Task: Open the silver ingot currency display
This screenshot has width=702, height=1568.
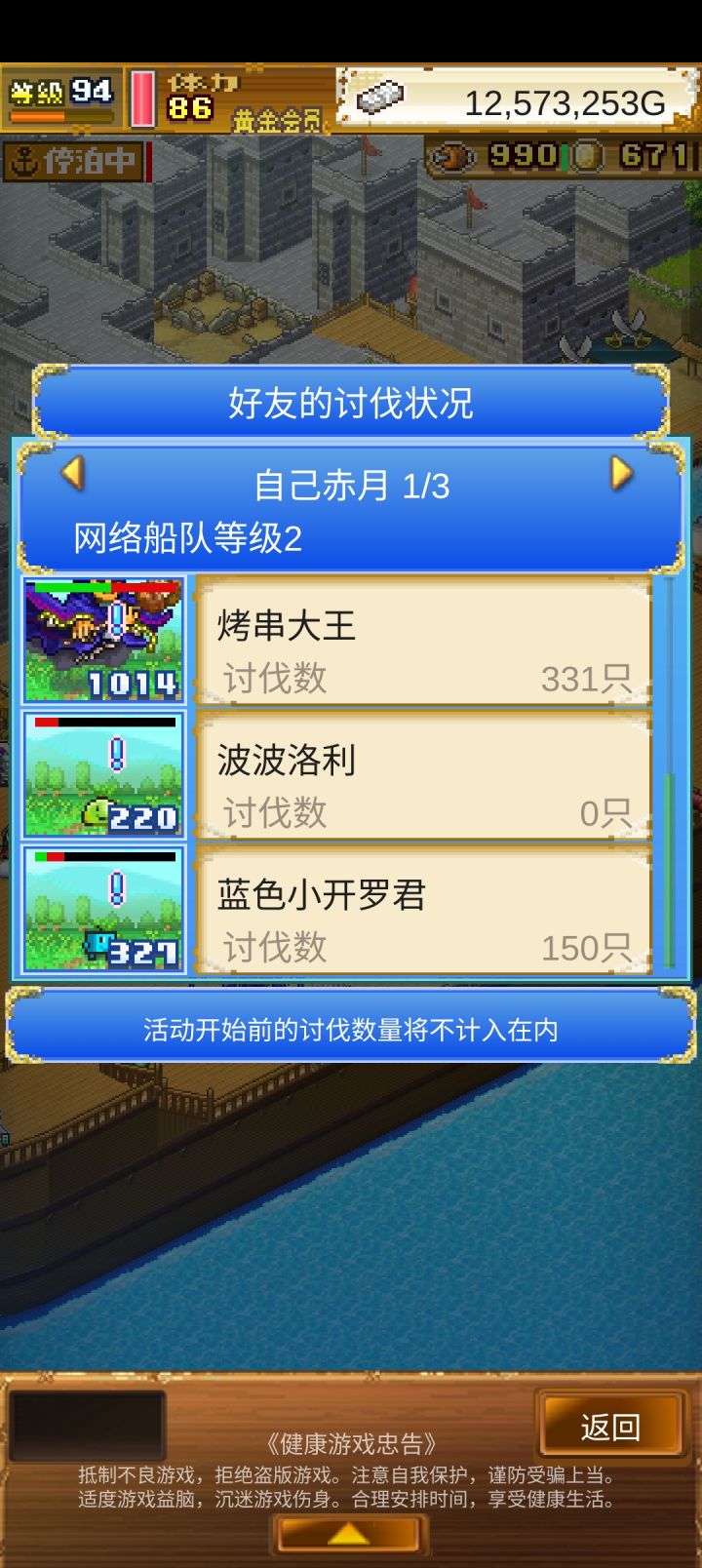Action: [x=373, y=97]
